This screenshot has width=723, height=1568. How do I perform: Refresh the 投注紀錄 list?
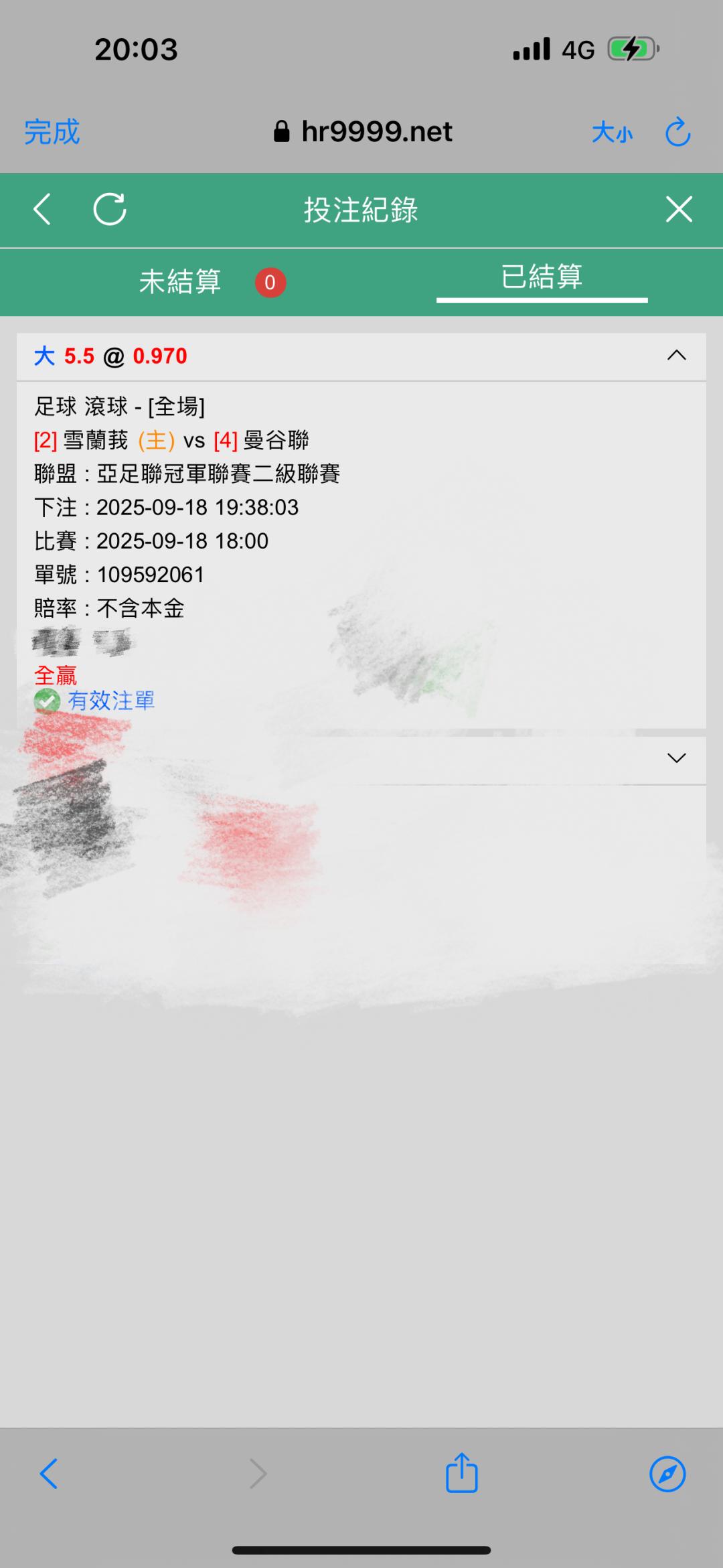pos(110,209)
